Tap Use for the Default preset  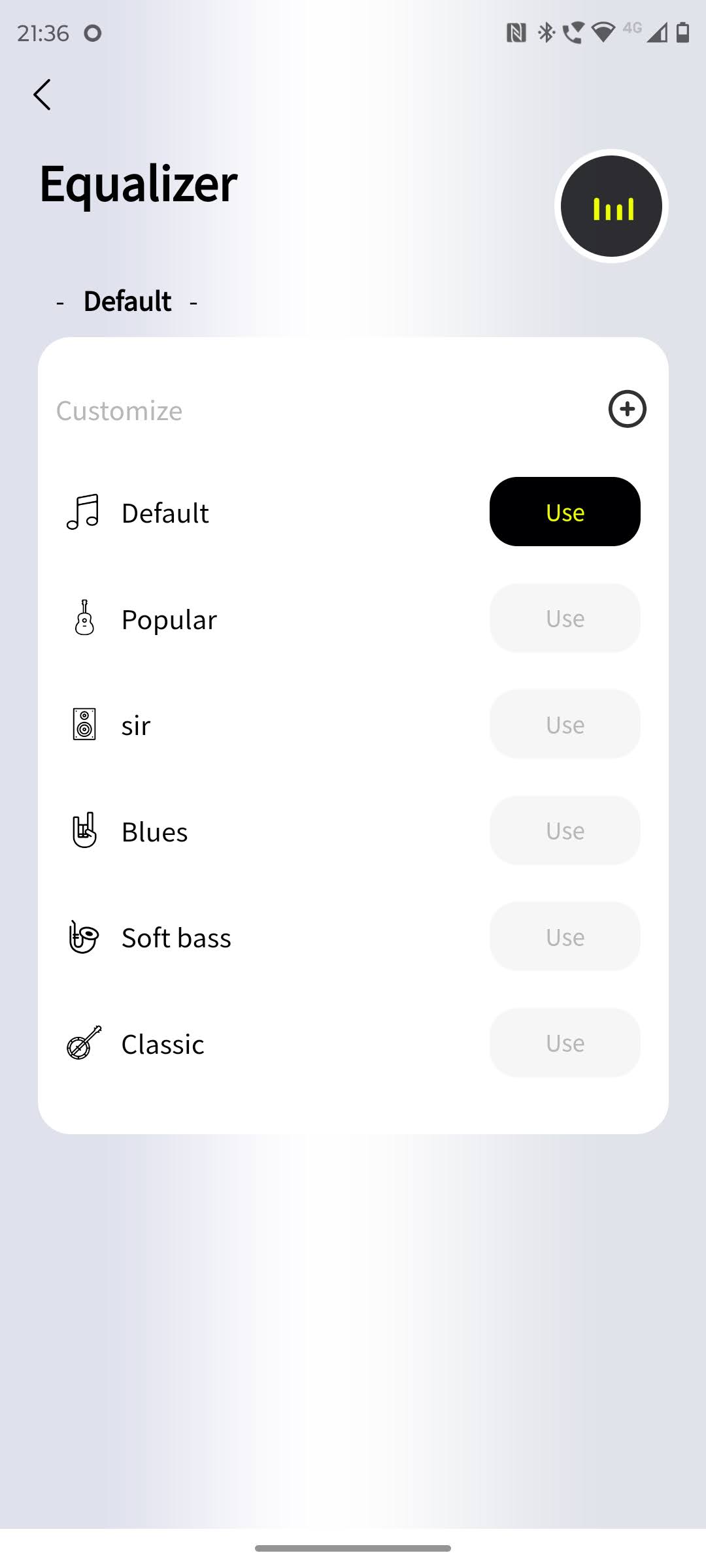[x=565, y=512]
